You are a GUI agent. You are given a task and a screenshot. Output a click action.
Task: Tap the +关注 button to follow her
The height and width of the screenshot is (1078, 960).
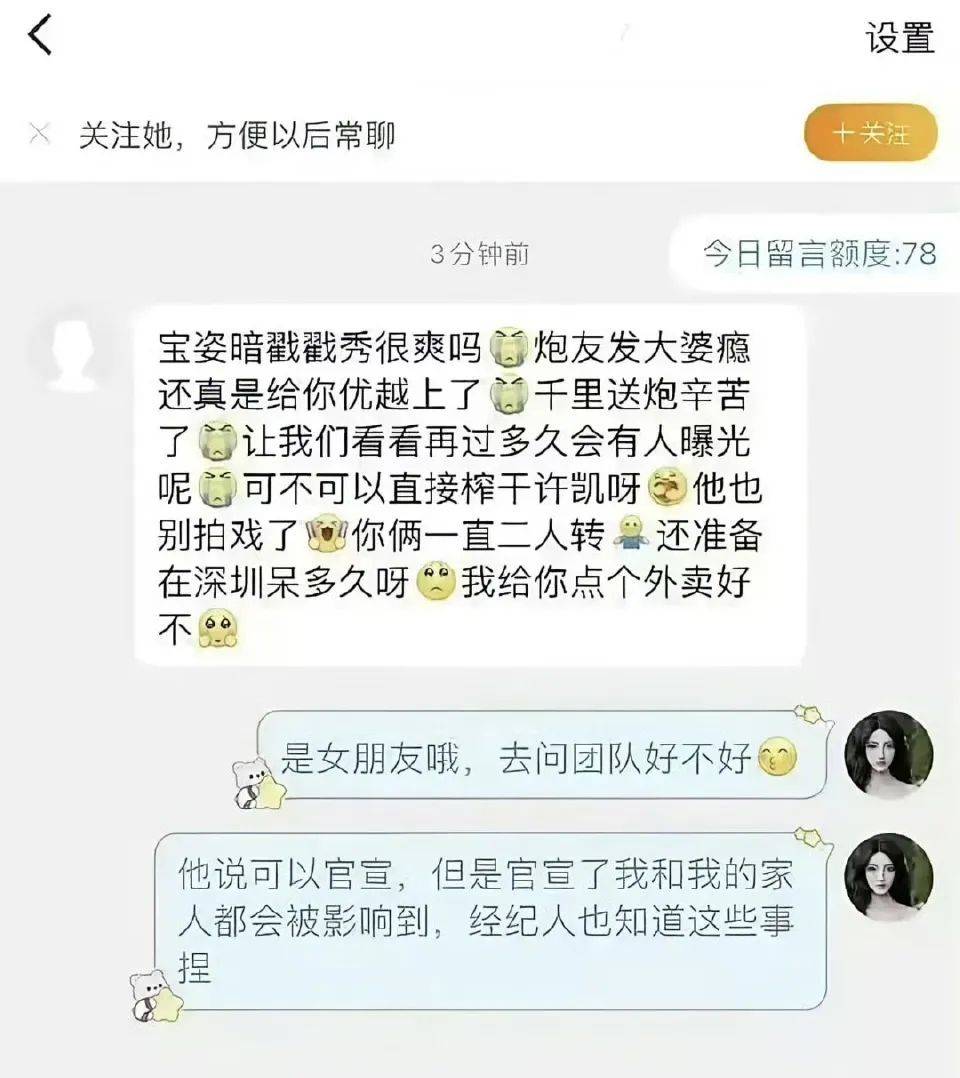870,133
